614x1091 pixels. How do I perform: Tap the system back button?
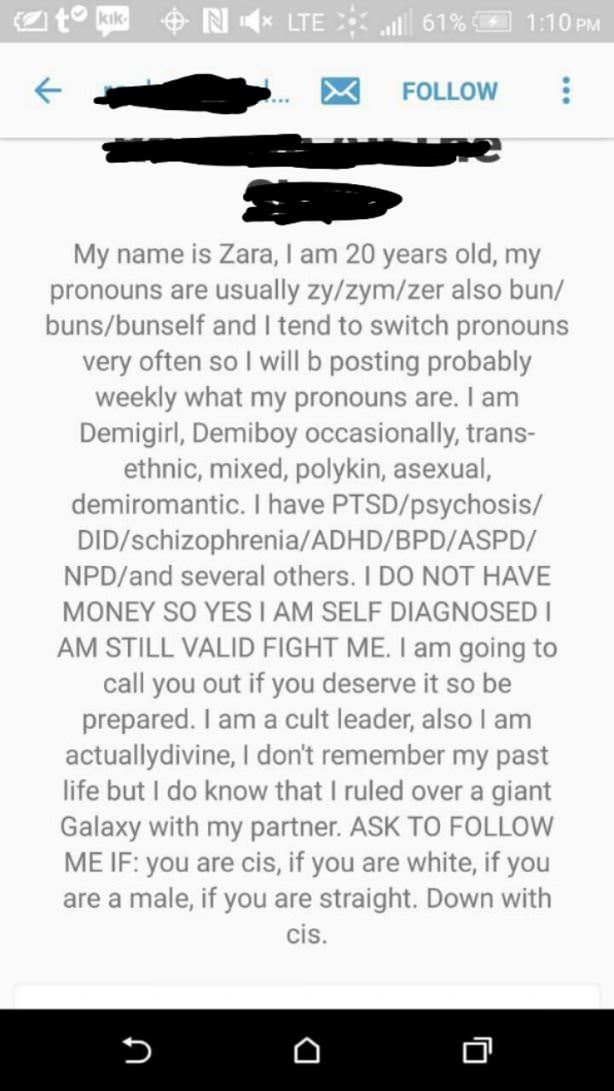[x=136, y=1049]
